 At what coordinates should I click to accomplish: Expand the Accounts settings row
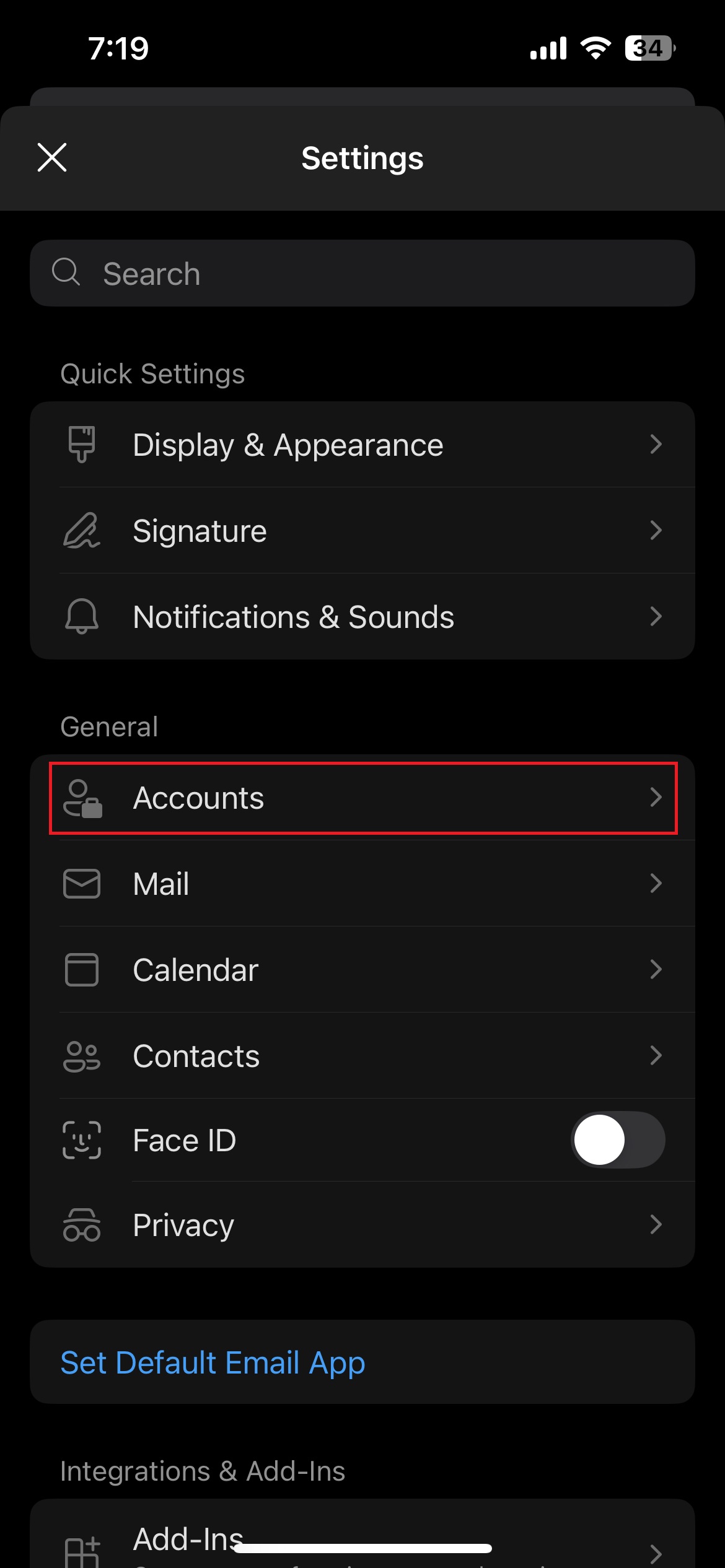pos(362,798)
